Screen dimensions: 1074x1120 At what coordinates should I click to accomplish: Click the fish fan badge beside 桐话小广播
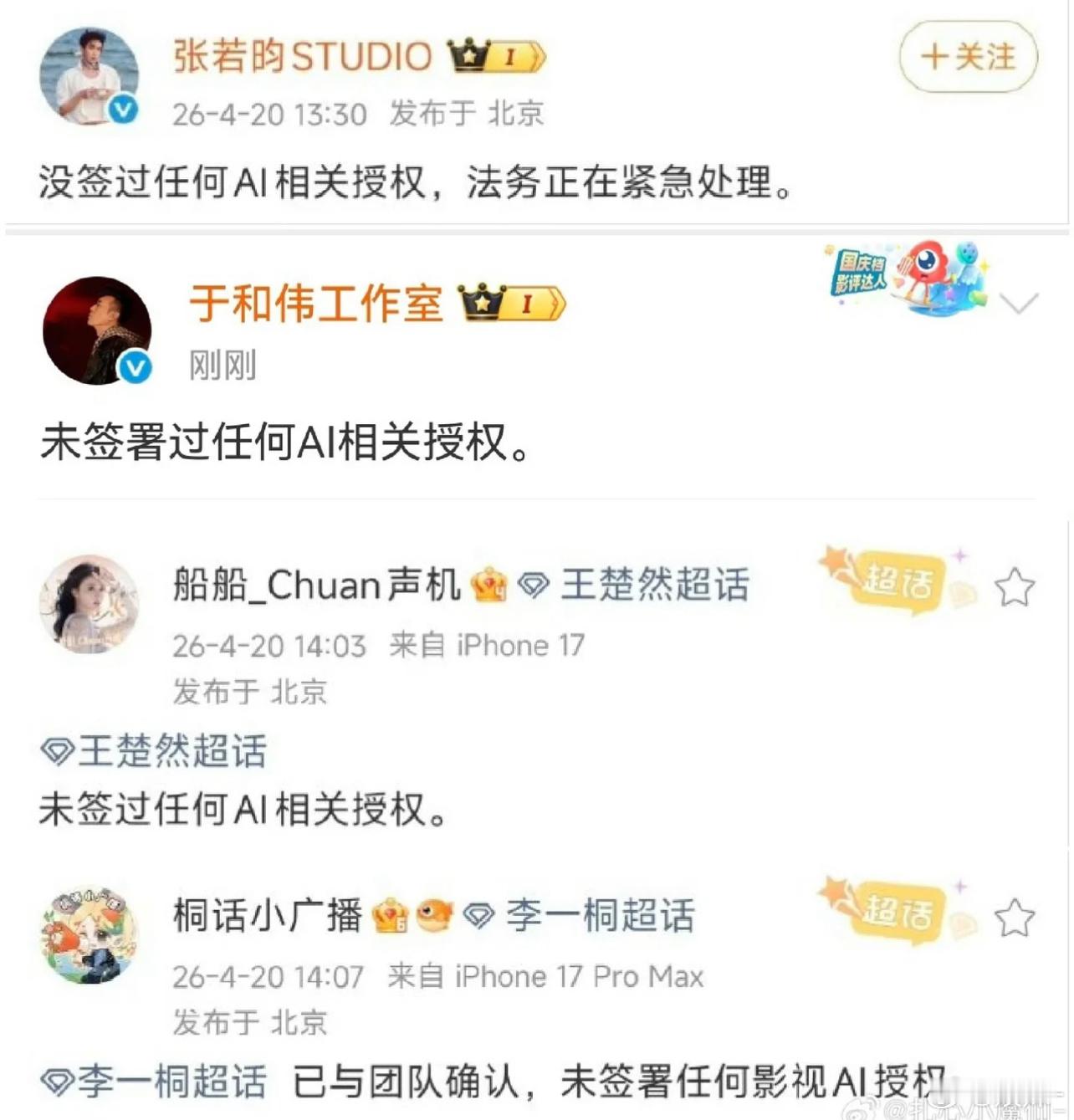point(434,914)
